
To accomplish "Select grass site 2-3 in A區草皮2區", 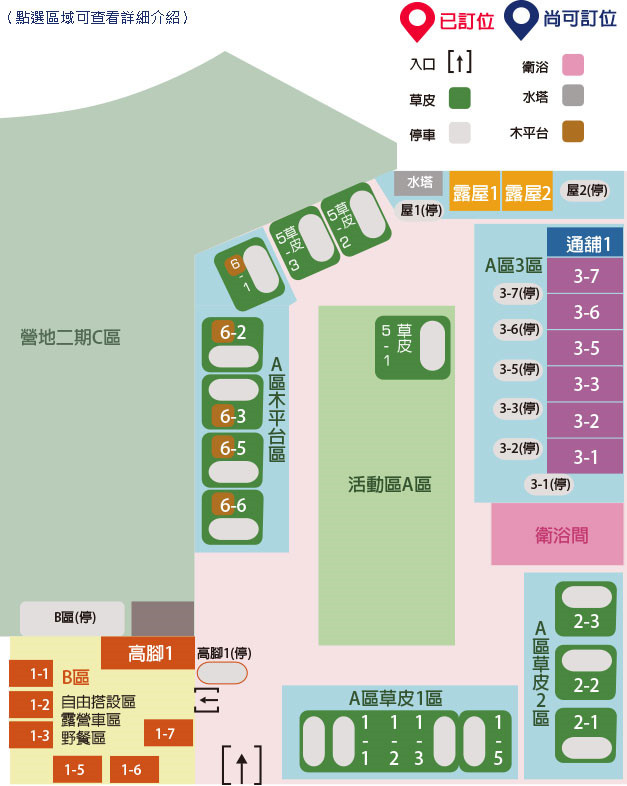I will (x=587, y=610).
